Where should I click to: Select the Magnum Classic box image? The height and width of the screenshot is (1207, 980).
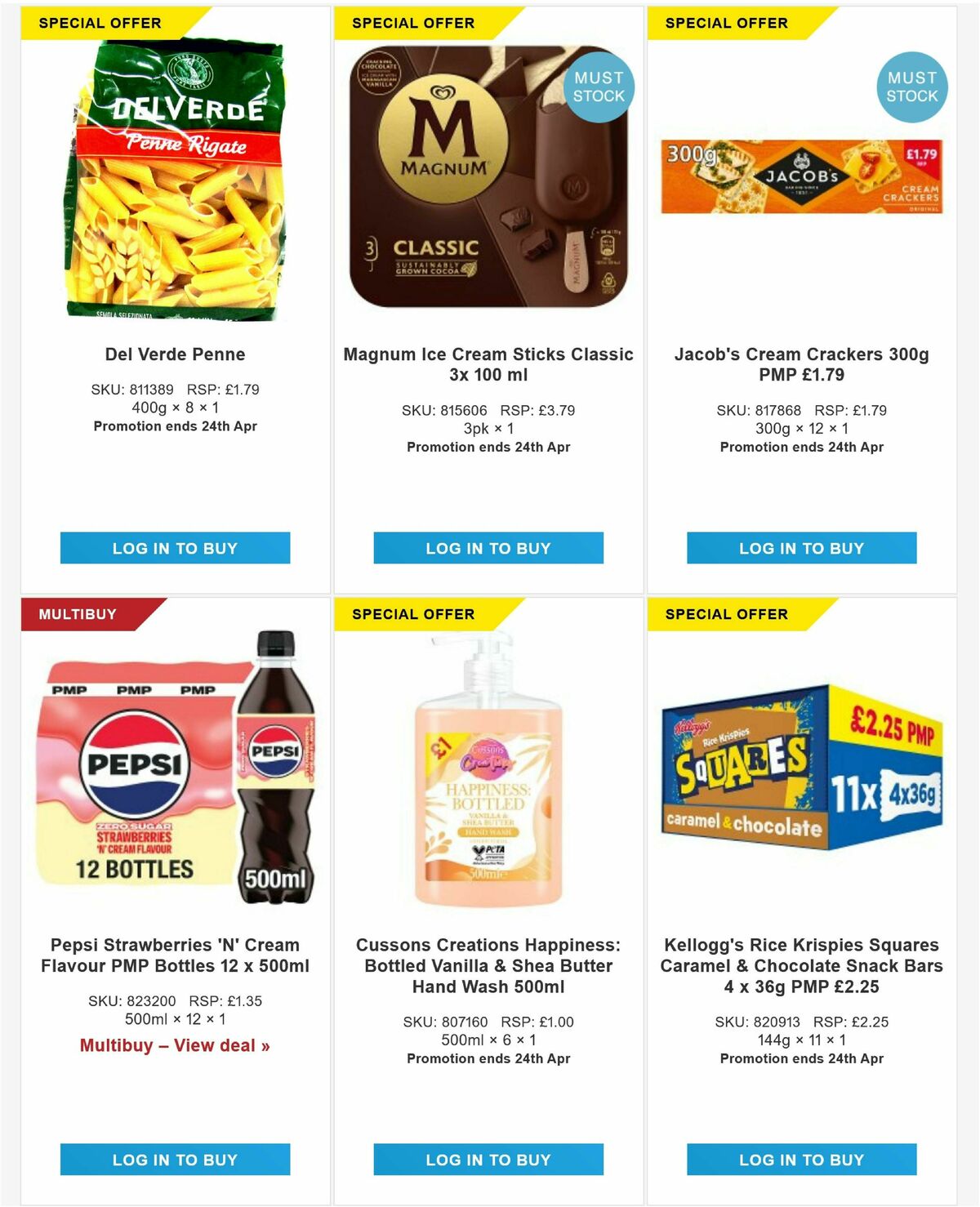tap(488, 180)
